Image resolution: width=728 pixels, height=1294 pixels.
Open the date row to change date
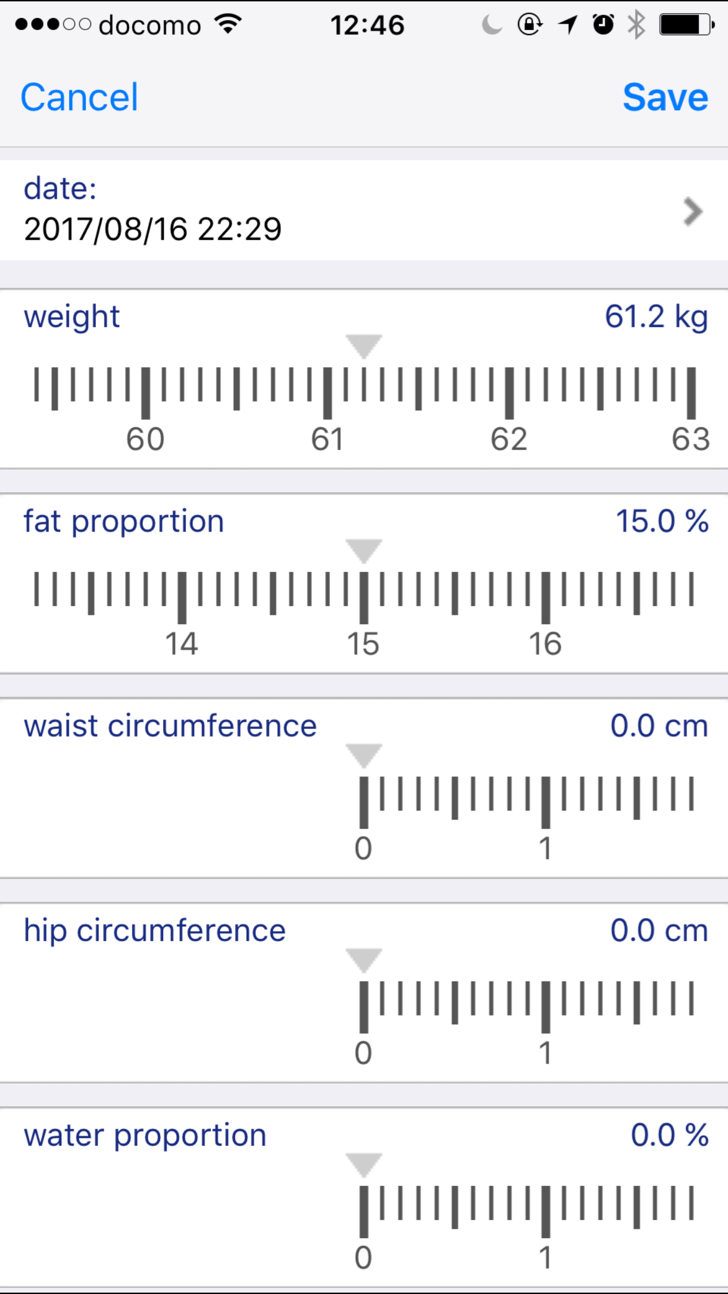(364, 211)
